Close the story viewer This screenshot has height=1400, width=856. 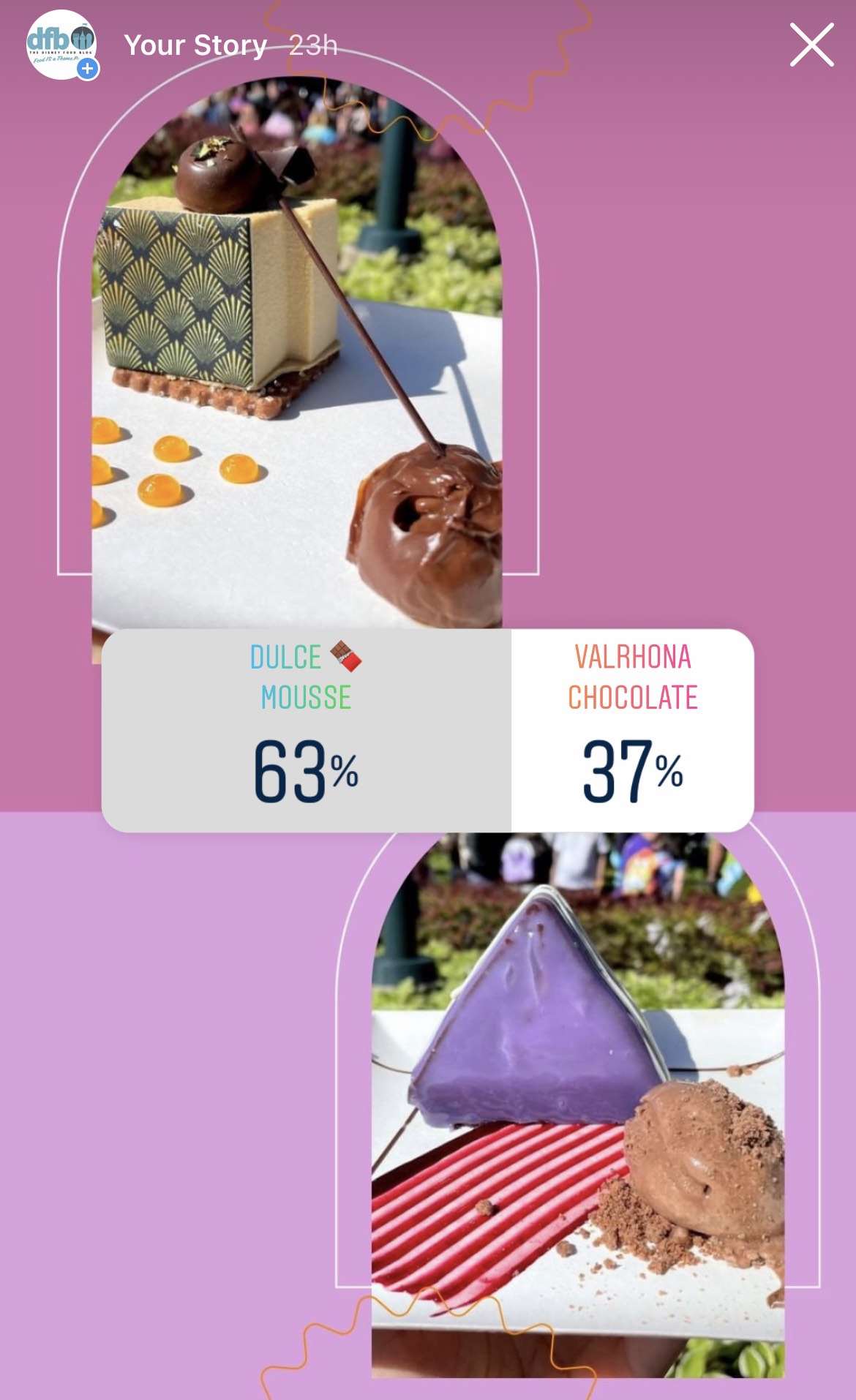[811, 45]
